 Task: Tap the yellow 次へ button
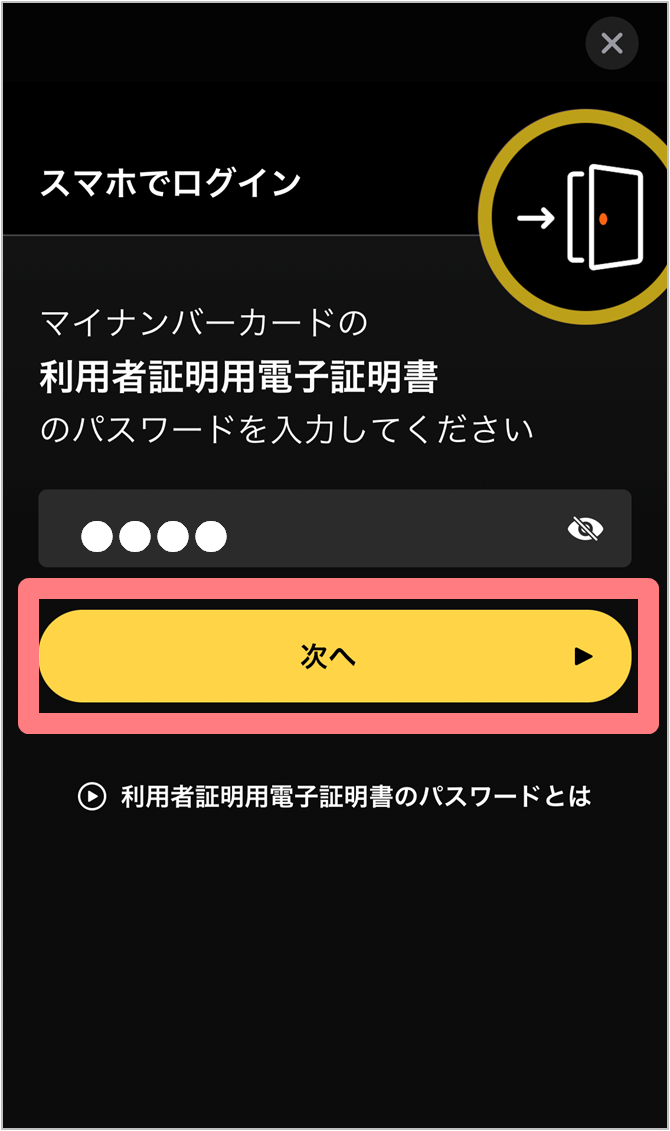[335, 656]
